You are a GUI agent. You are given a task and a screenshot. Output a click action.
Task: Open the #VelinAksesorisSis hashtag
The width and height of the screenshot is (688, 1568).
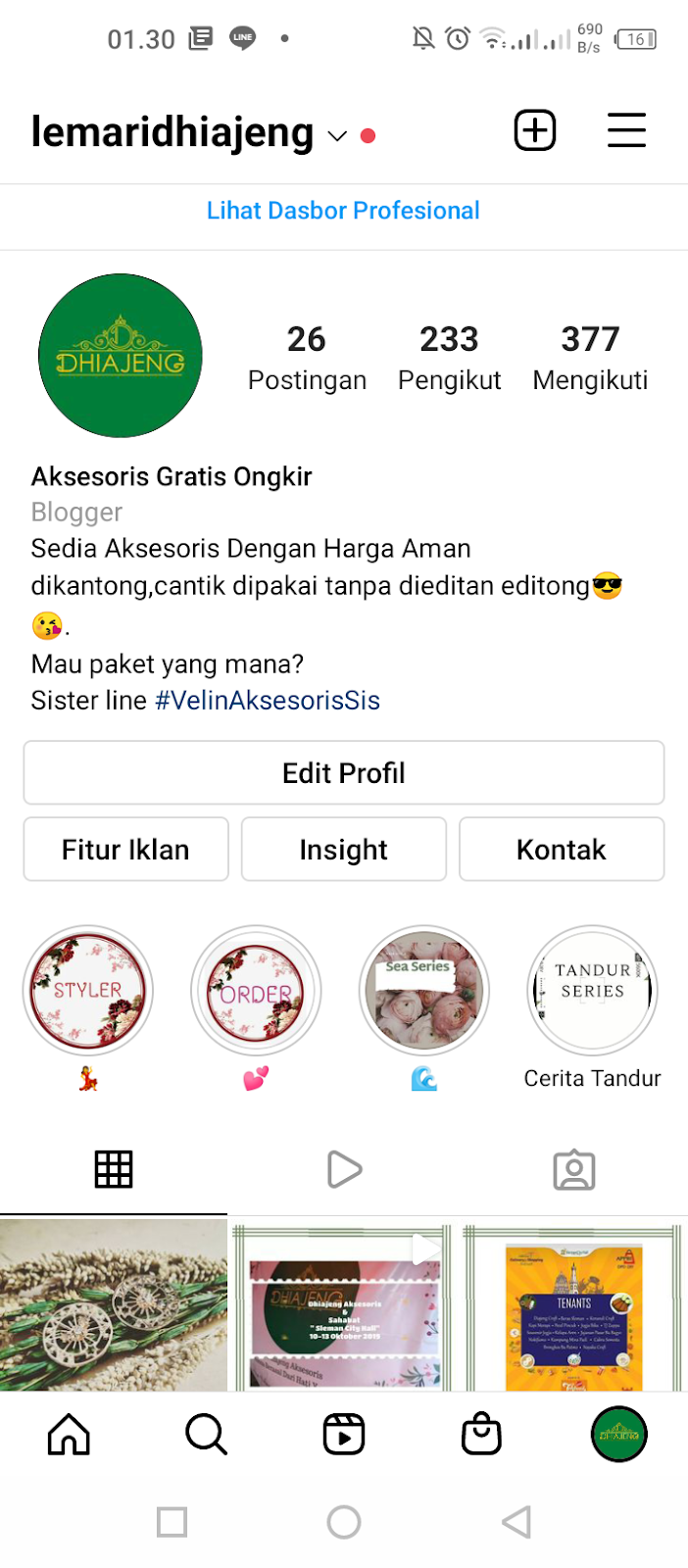coord(268,701)
